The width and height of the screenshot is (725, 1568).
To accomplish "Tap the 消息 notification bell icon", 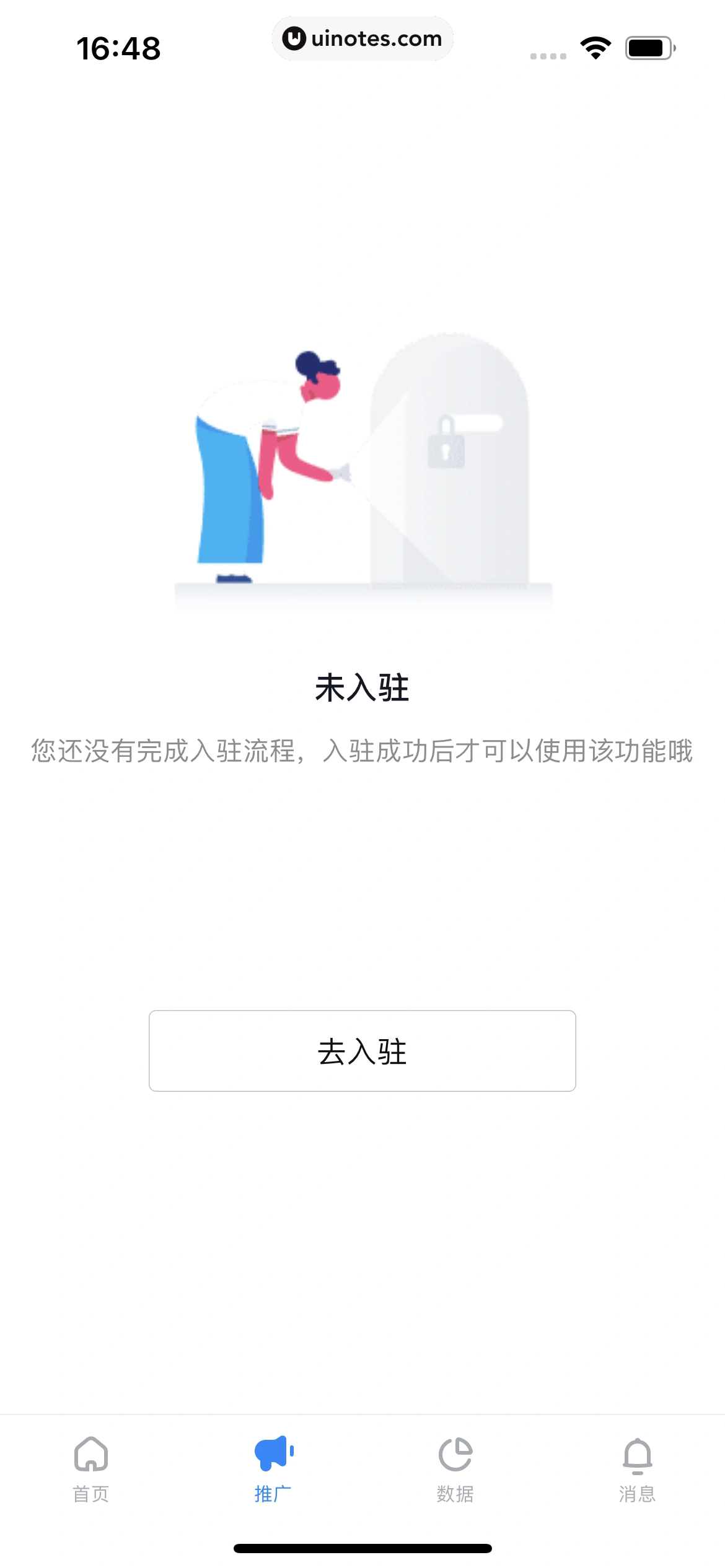I will coord(637,1453).
